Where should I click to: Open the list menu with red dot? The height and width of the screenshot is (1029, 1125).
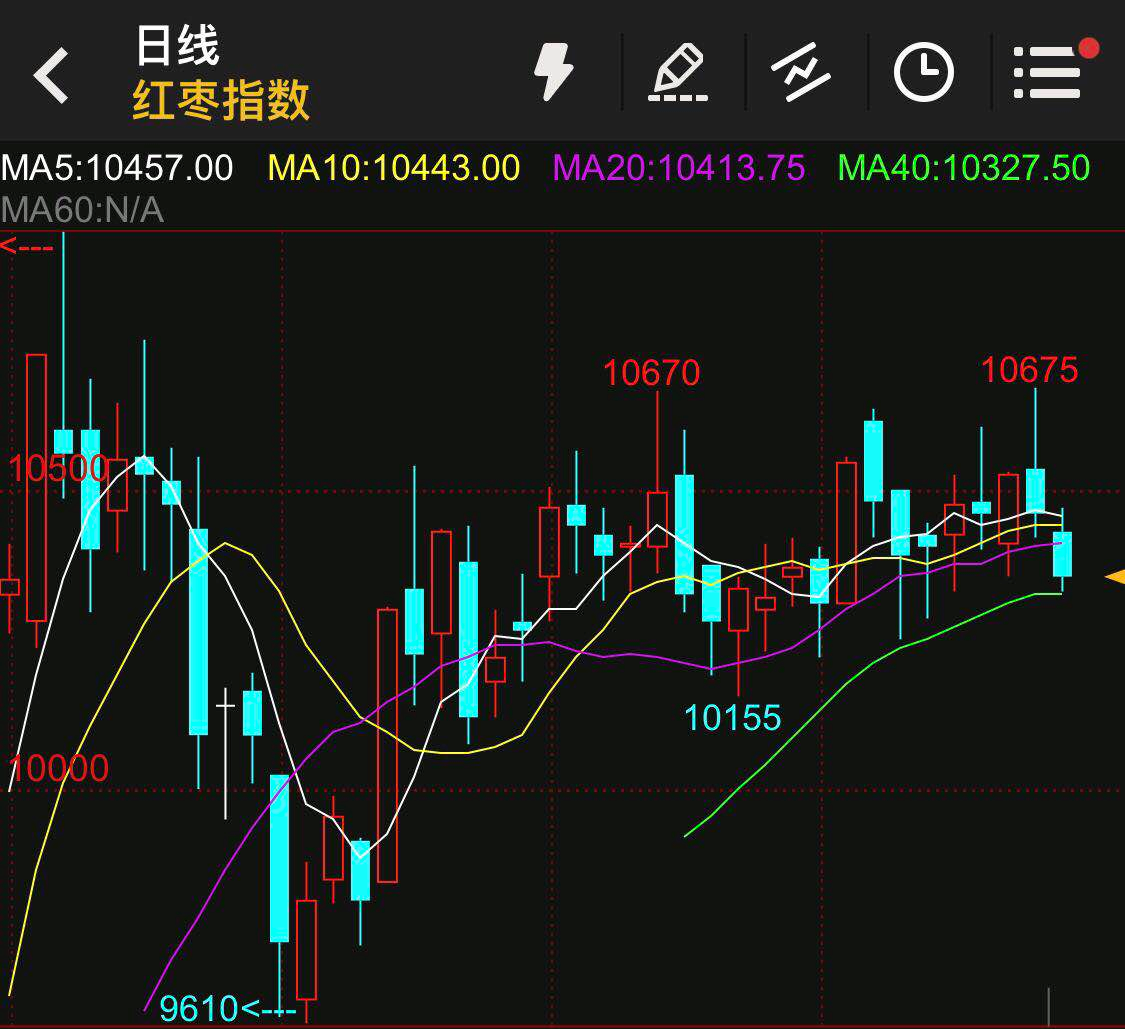coord(1047,73)
